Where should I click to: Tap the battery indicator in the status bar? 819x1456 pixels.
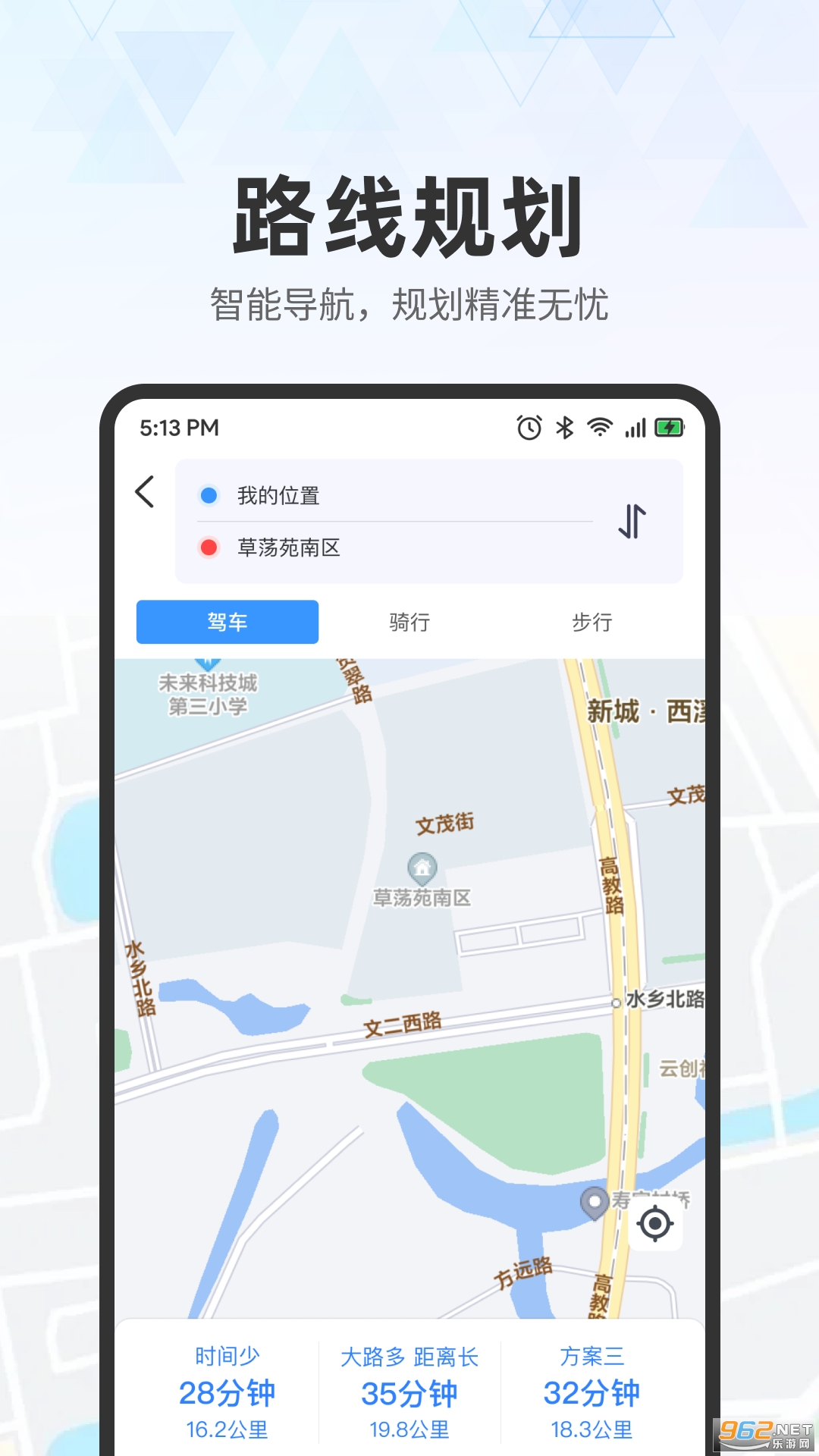(668, 428)
